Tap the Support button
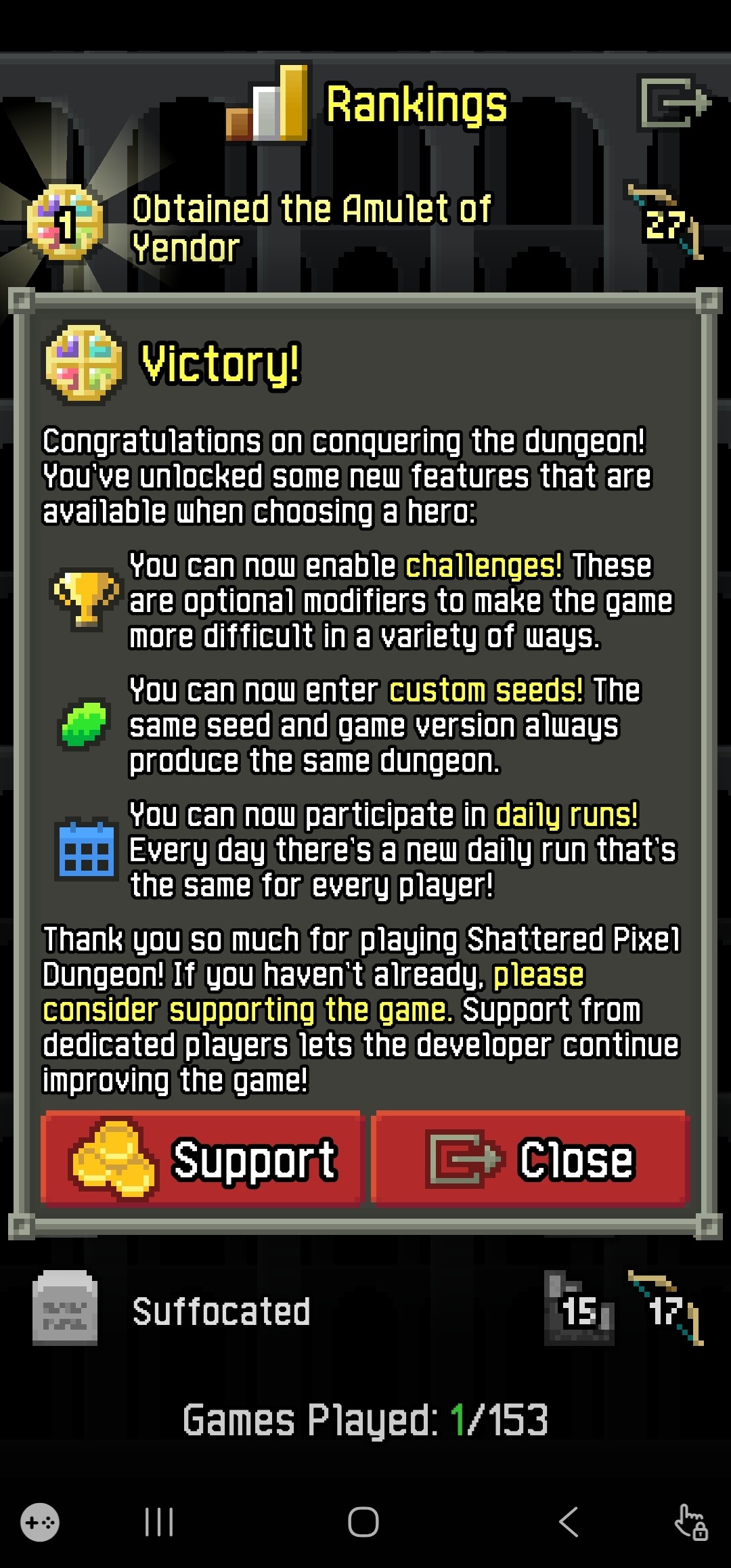 203,1159
